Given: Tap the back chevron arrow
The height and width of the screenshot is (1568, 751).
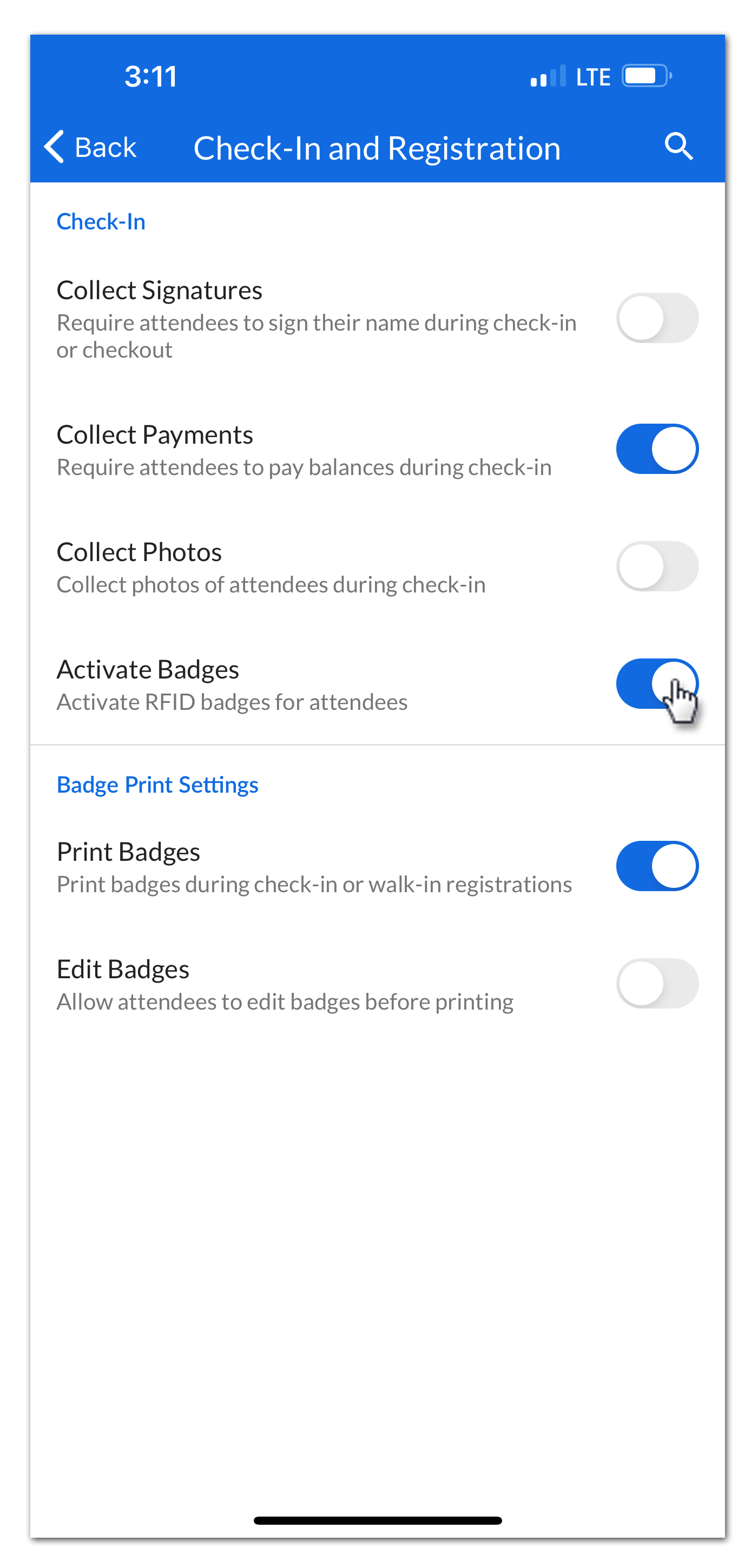Looking at the screenshot, I should (54, 146).
